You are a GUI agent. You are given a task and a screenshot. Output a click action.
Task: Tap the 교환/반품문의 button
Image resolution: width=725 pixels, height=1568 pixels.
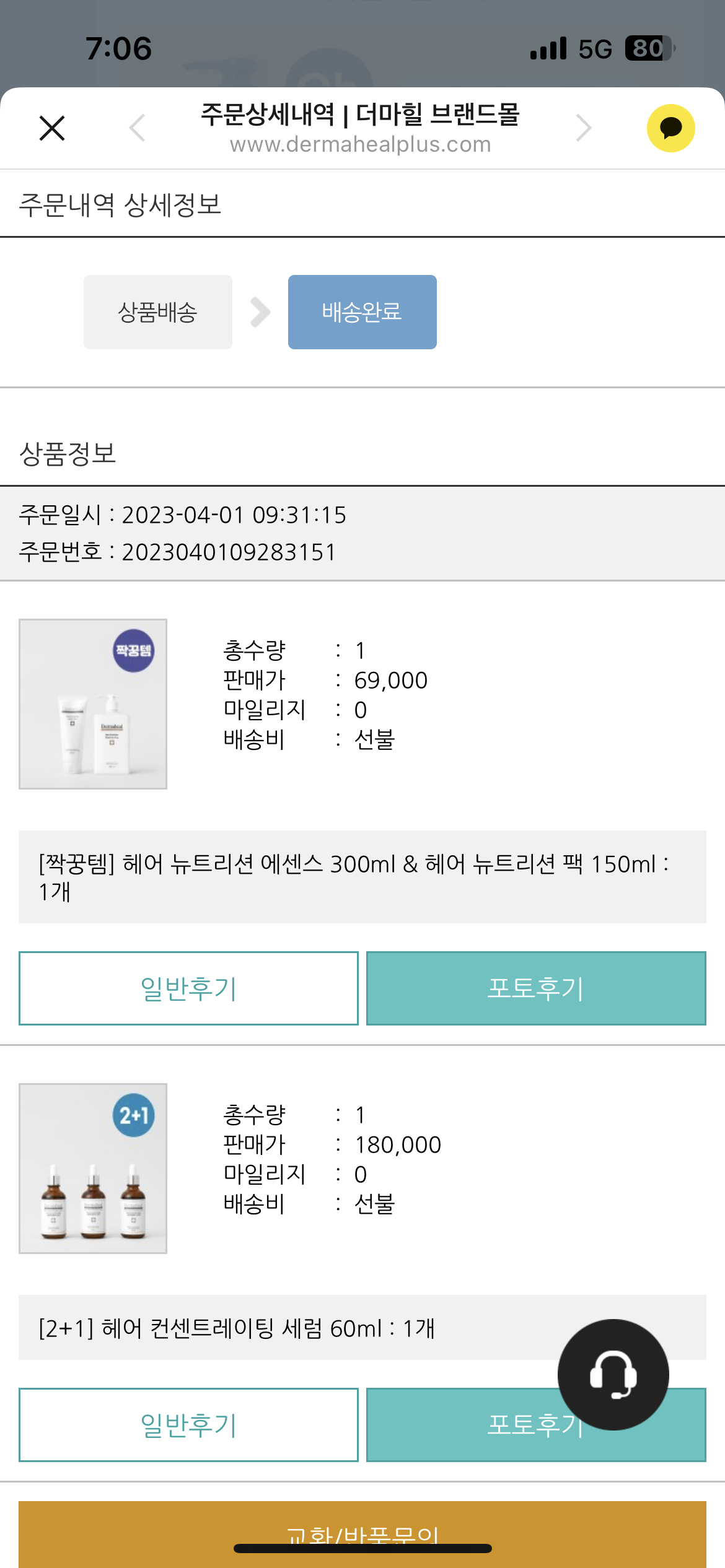(362, 1535)
